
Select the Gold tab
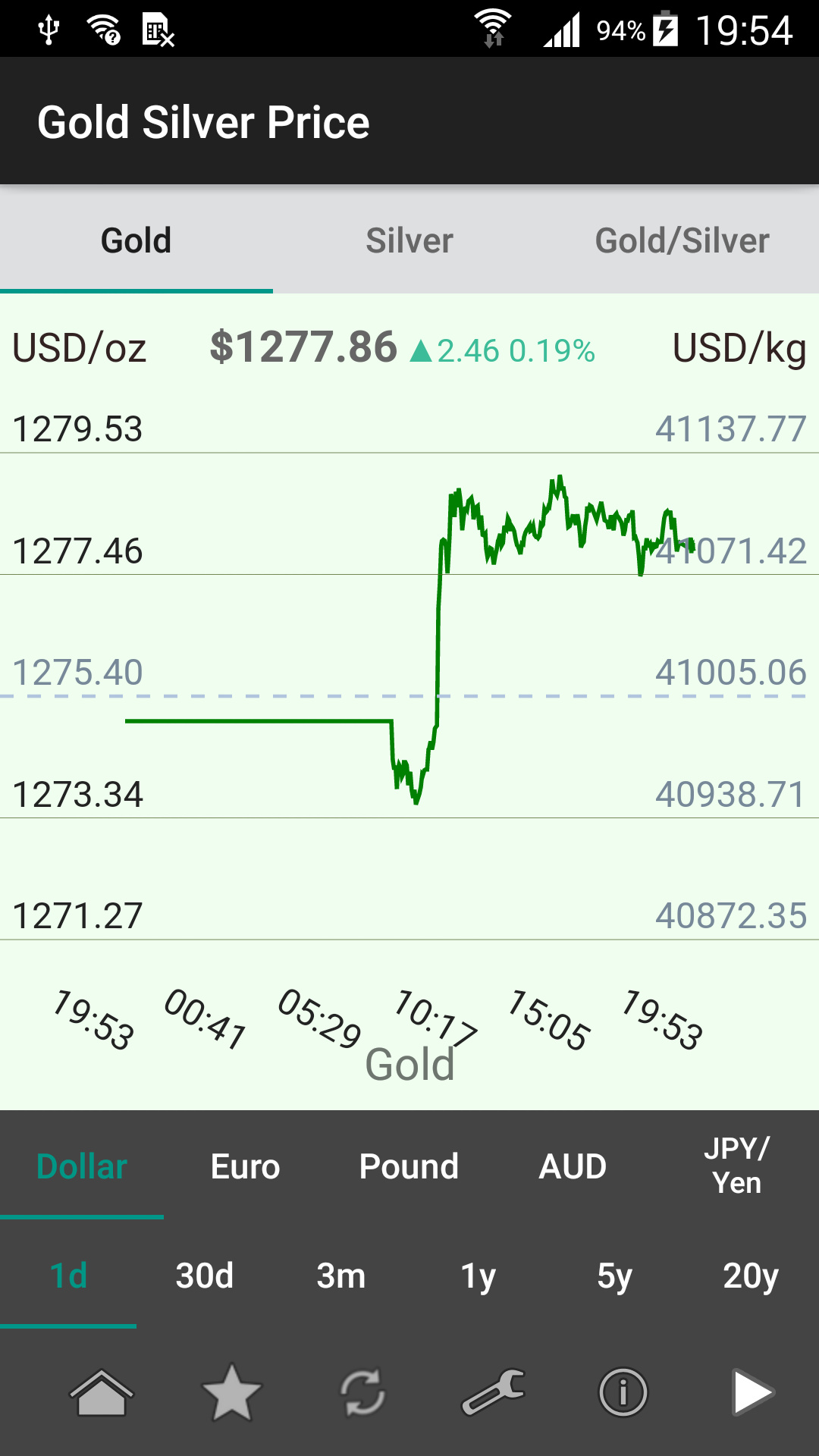tap(136, 241)
